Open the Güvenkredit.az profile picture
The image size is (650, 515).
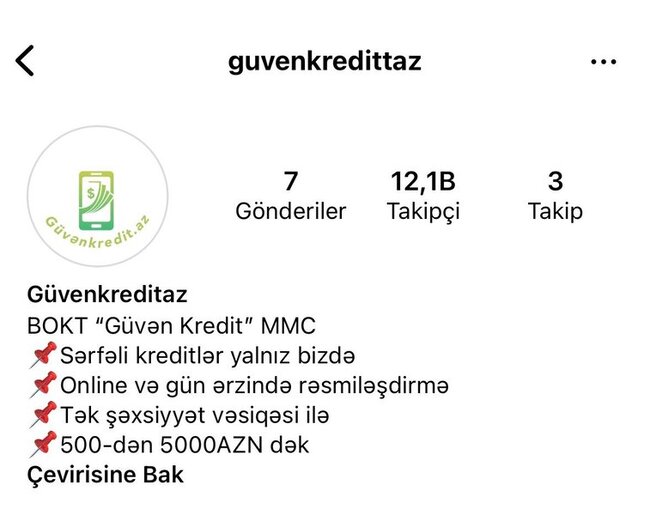coord(97,196)
